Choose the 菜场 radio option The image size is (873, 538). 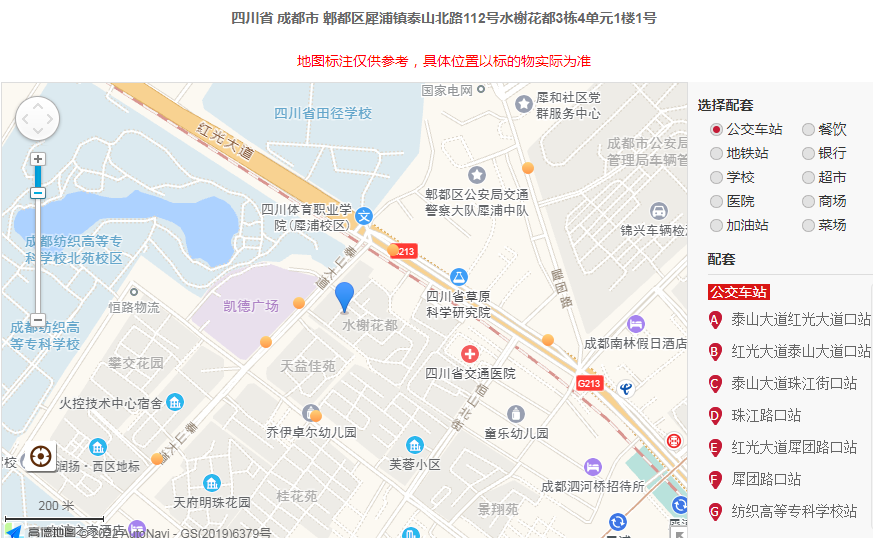[x=808, y=226]
